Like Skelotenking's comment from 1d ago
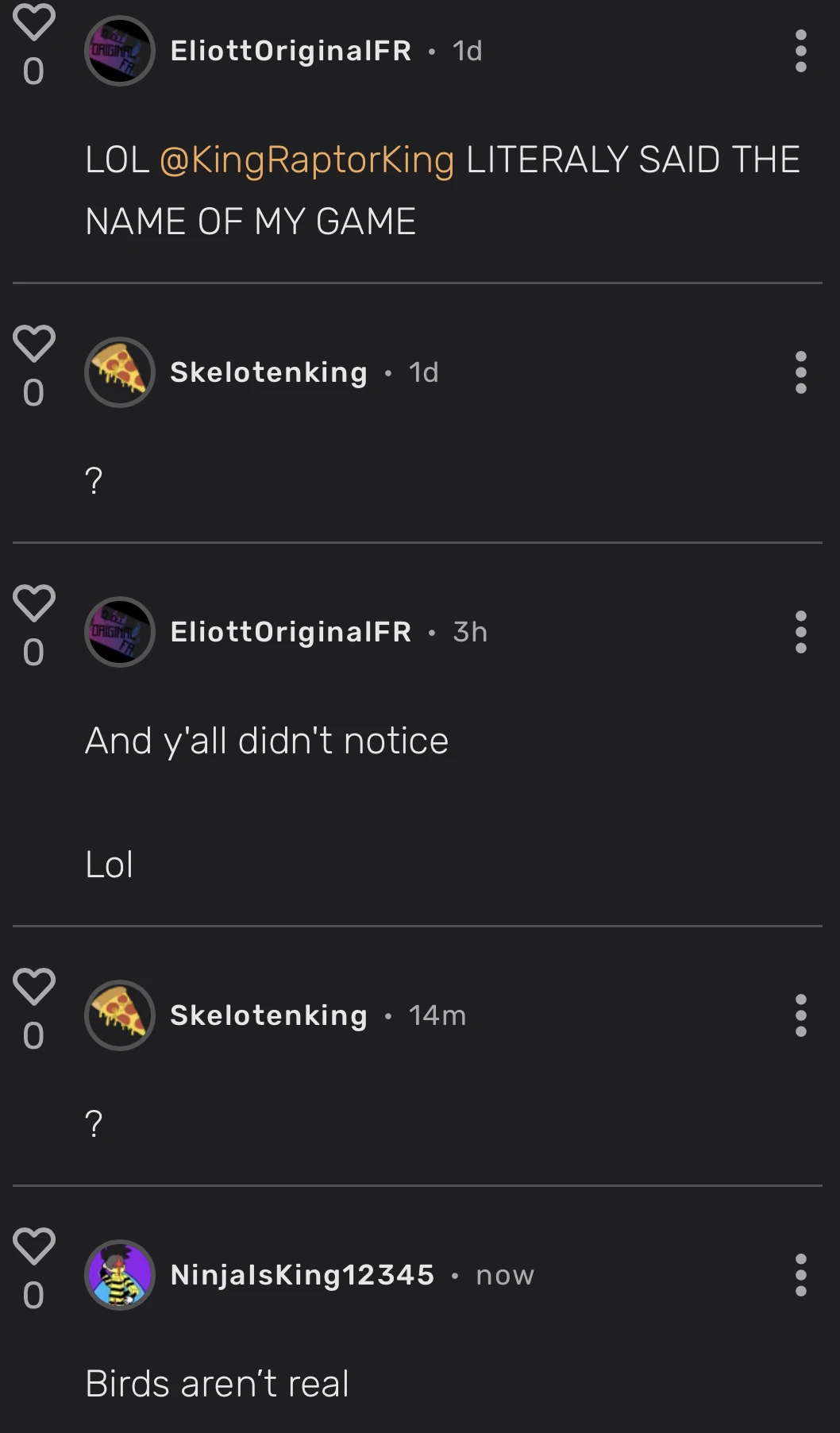840x1433 pixels. click(x=33, y=343)
